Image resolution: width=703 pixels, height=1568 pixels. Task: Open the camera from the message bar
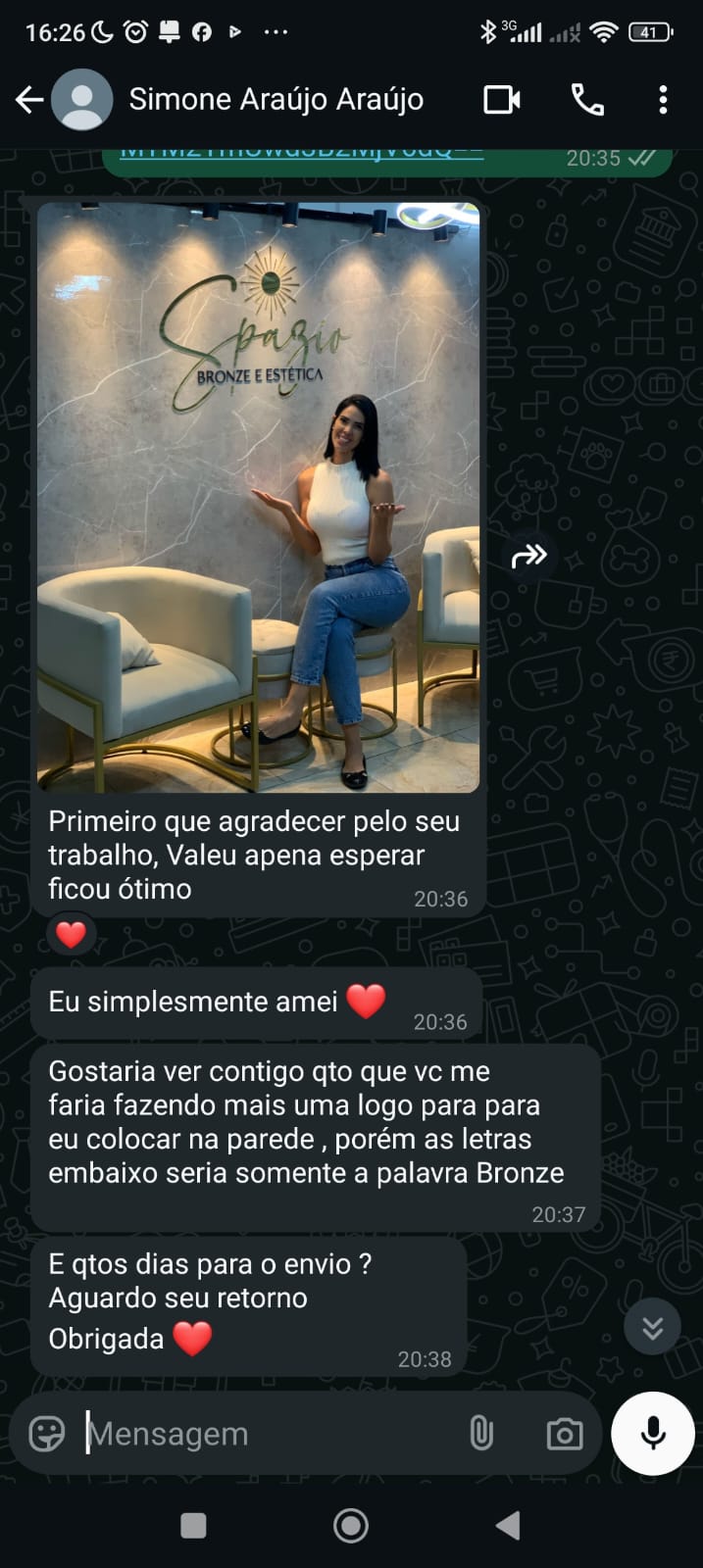tap(564, 1434)
